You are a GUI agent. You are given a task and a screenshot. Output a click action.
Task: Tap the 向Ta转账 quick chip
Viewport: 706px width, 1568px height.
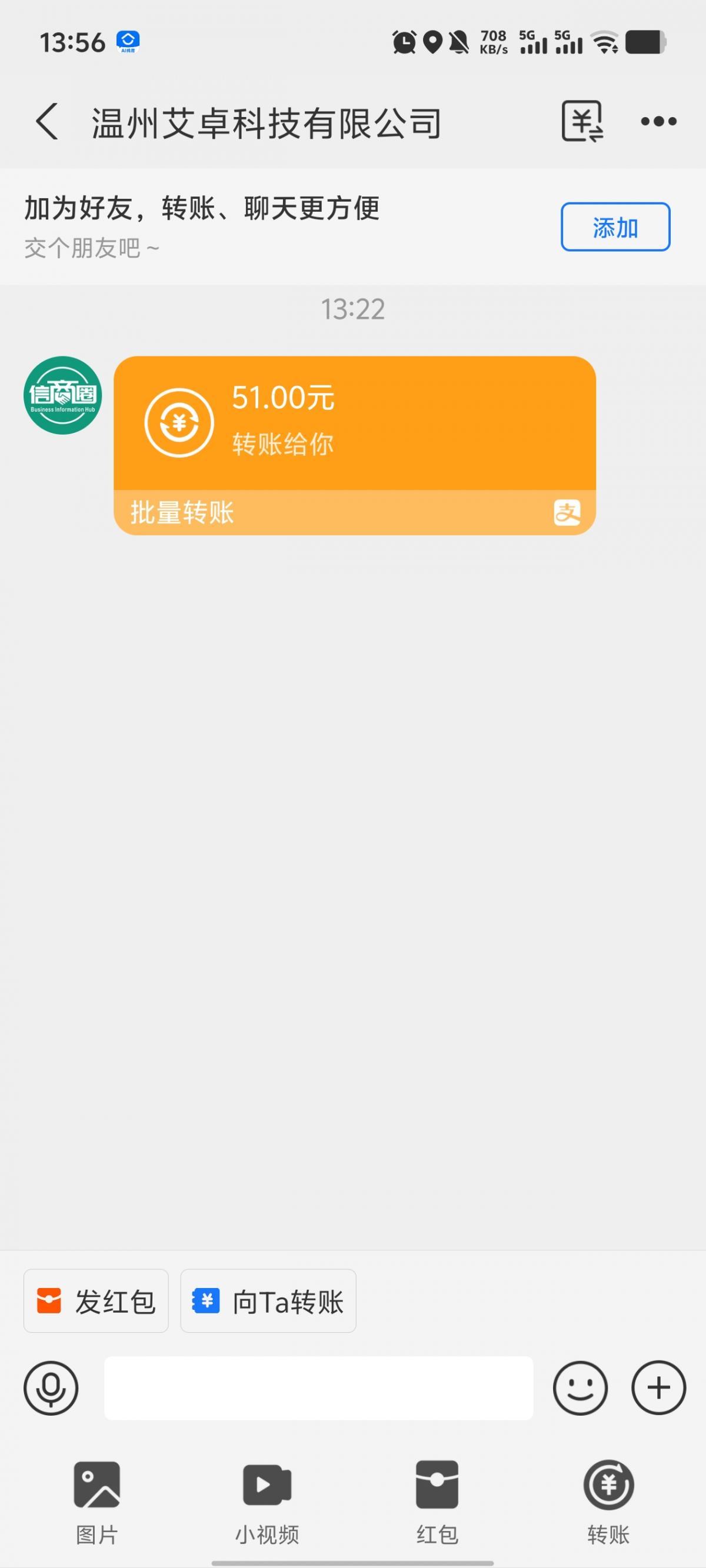pyautogui.click(x=268, y=1302)
